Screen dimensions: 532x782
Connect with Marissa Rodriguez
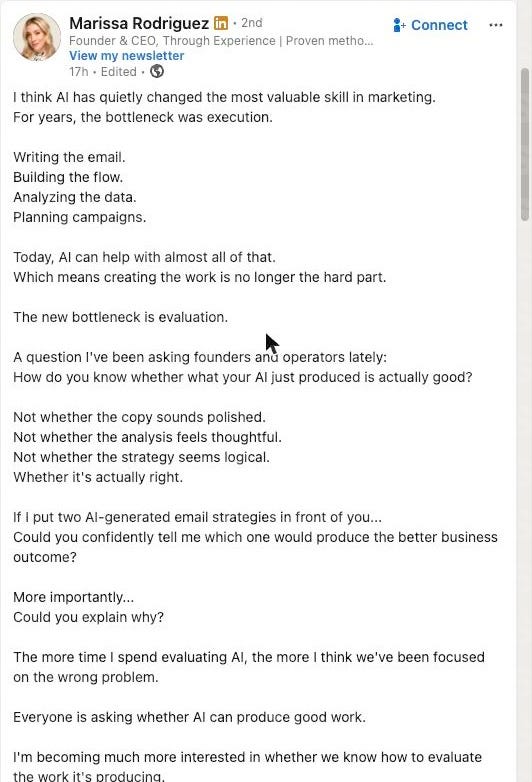[x=430, y=25]
